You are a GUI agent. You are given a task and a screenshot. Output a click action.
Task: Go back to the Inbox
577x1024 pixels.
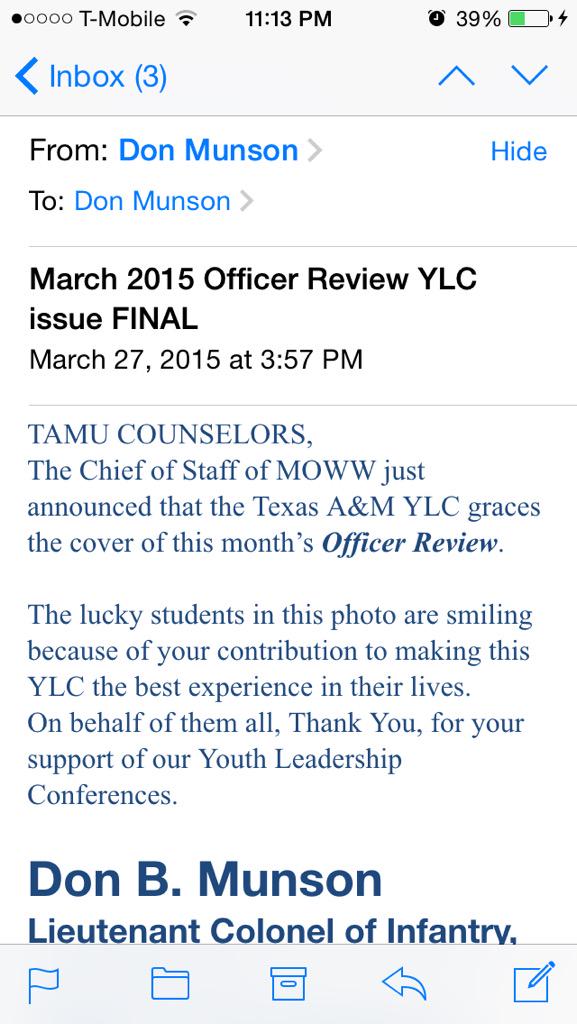coord(91,76)
